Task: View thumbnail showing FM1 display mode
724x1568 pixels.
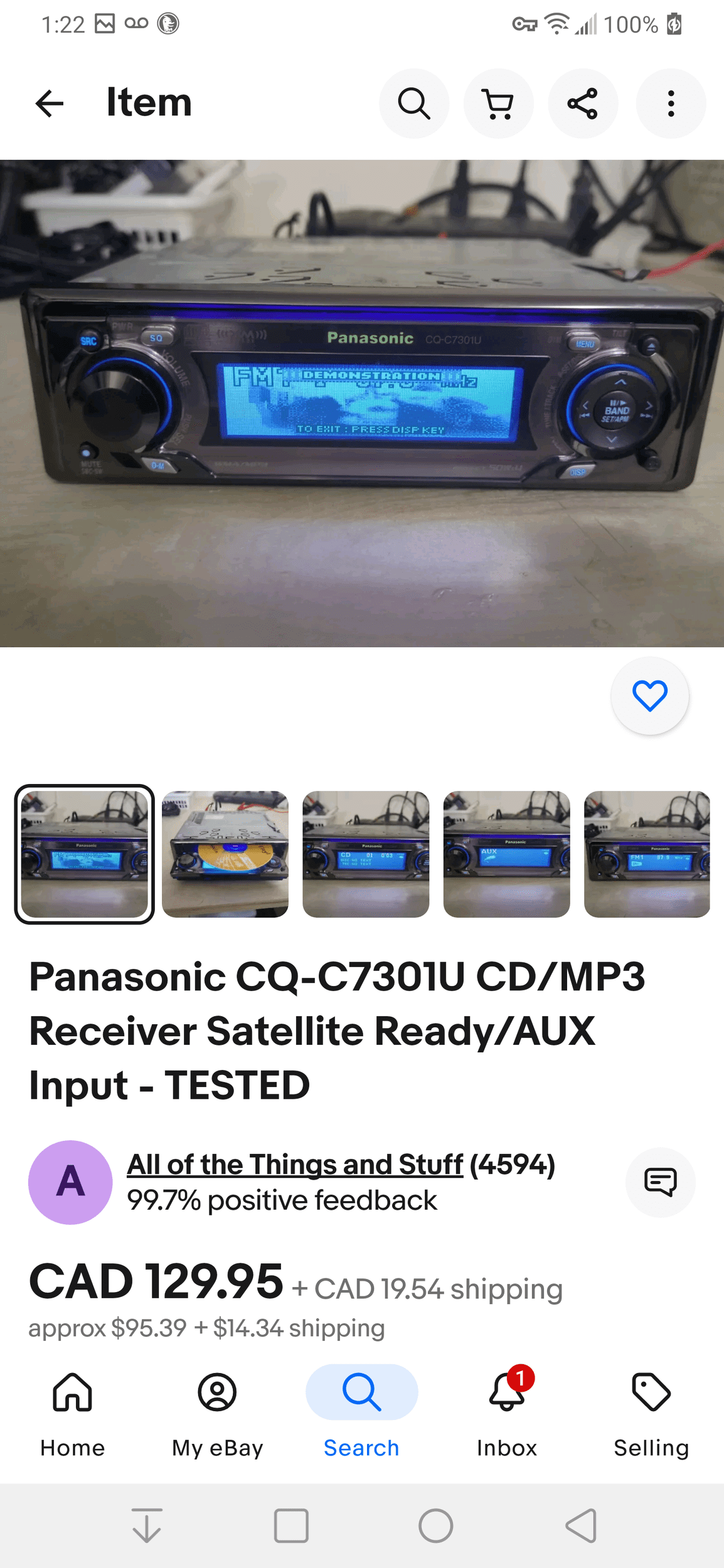Action: (647, 854)
